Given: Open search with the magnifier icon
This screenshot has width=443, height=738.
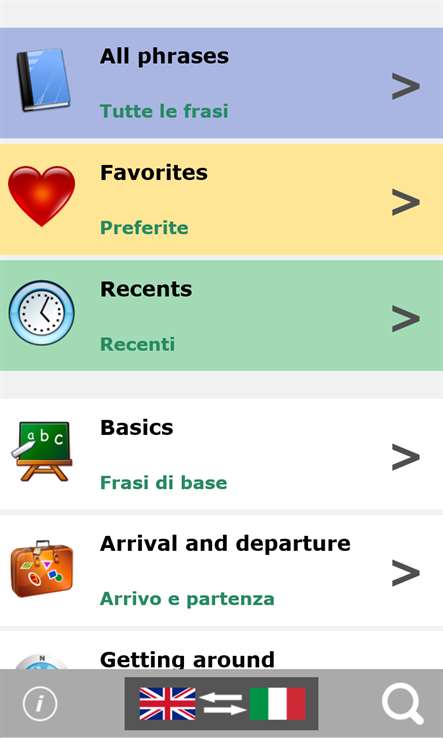Looking at the screenshot, I should [x=403, y=704].
